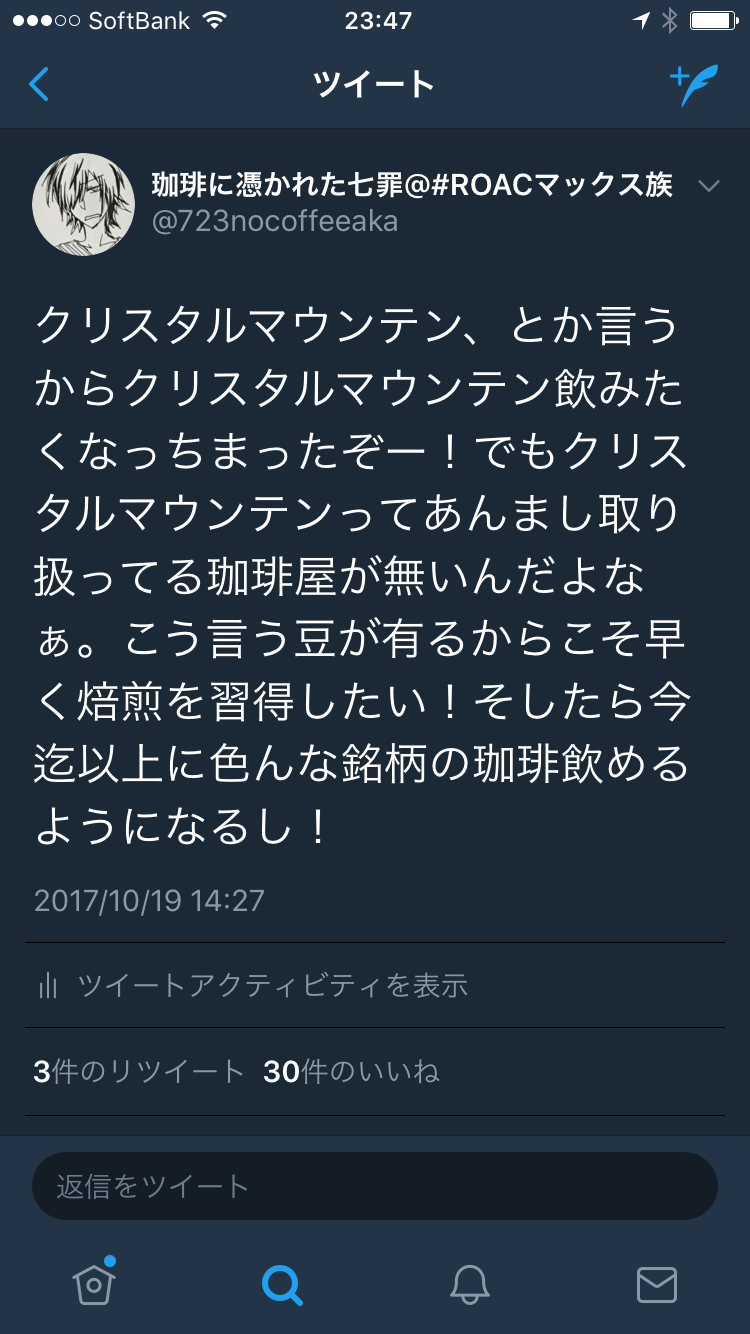Switch to the Home tab
This screenshot has width=750, height=1334.
point(94,1283)
